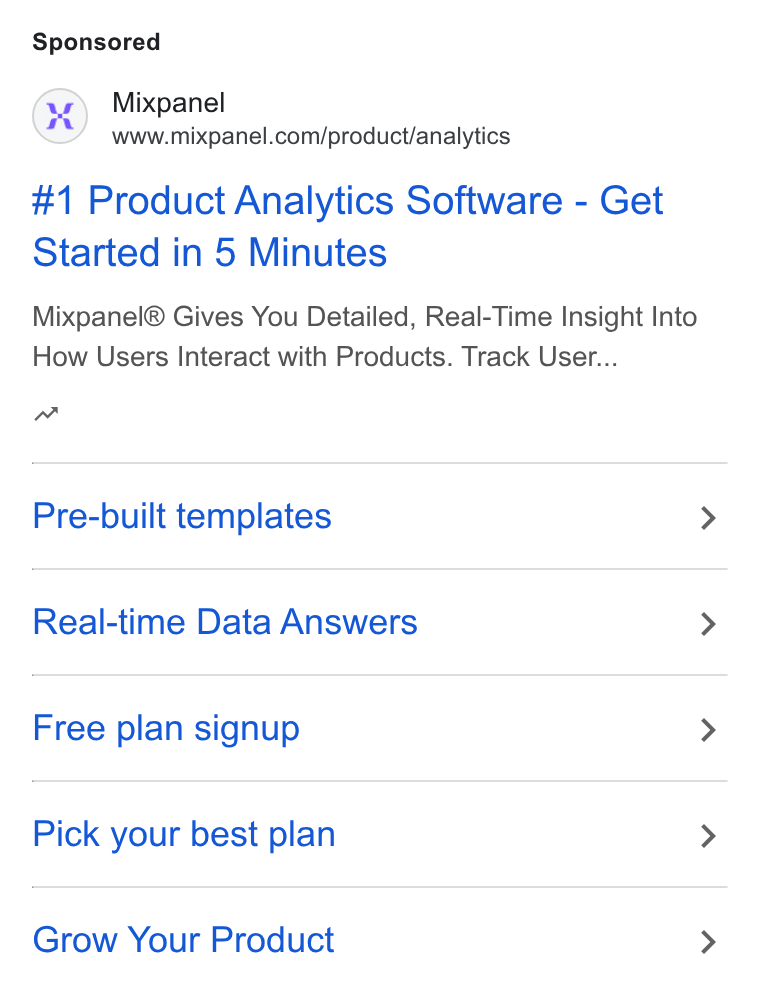Viewport: 760px width, 992px height.
Task: Click the Get Started in 5 Minutes text
Action: [210, 253]
